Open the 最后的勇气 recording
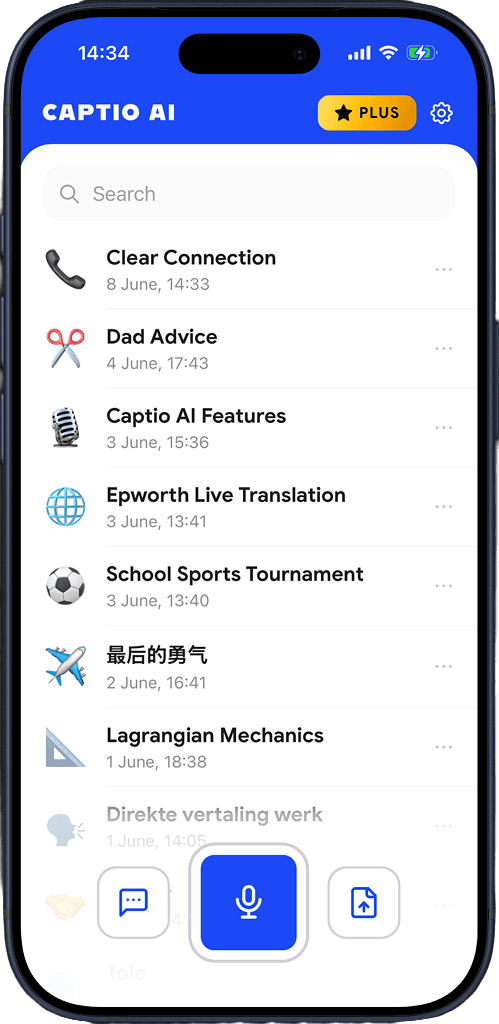 [249, 666]
